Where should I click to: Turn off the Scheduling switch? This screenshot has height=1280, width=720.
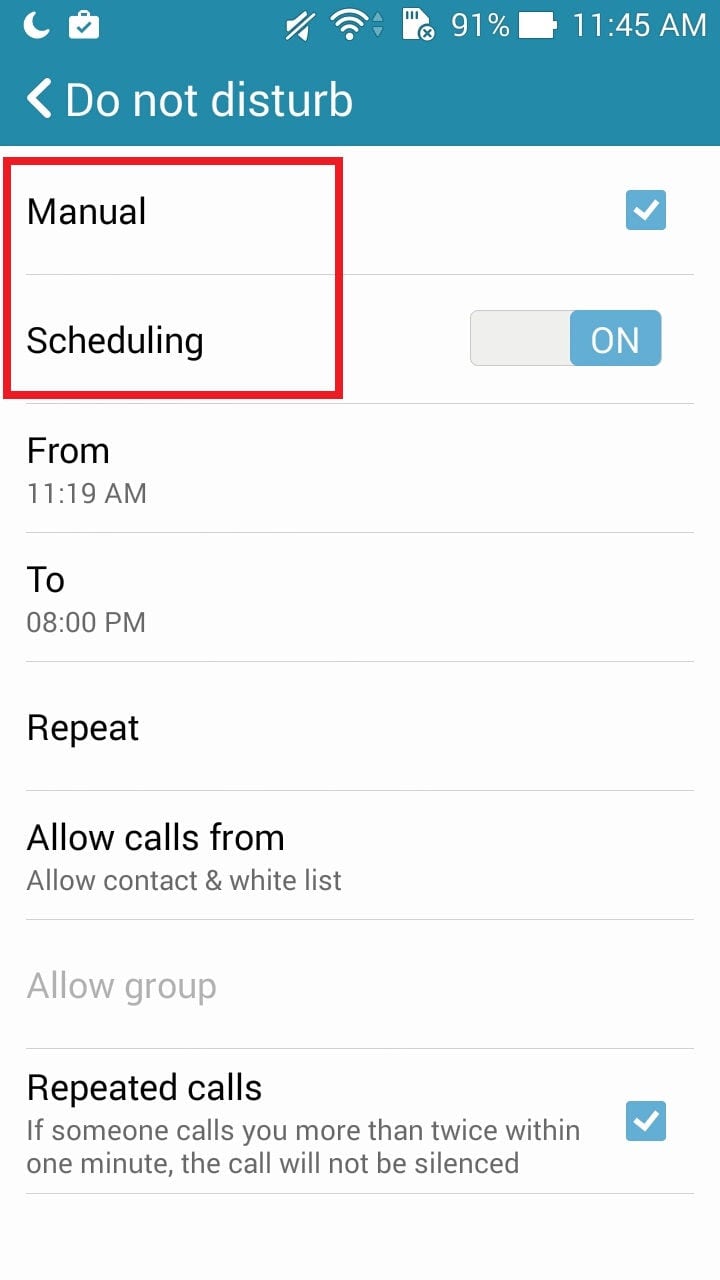pyautogui.click(x=566, y=338)
